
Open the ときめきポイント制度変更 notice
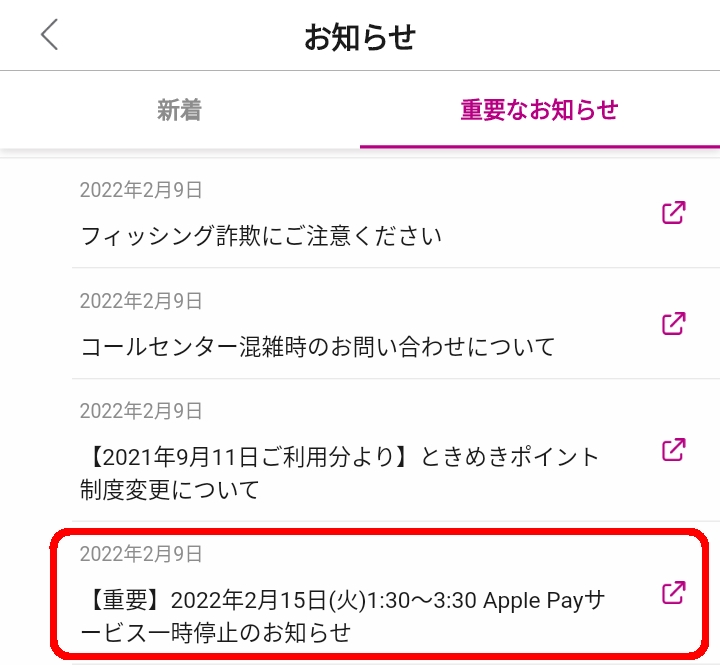click(x=340, y=473)
